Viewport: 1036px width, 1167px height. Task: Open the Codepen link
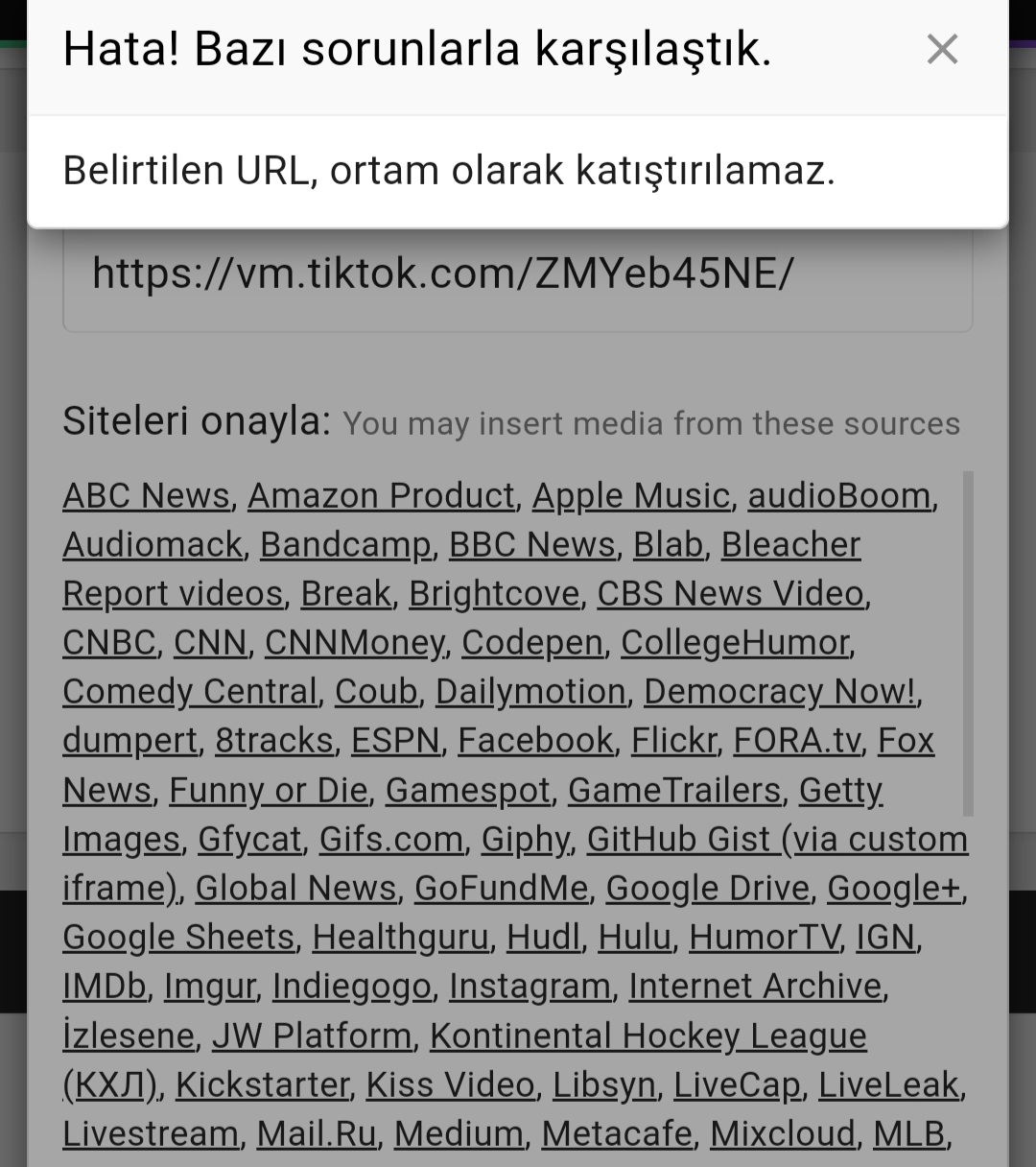pyautogui.click(x=531, y=643)
